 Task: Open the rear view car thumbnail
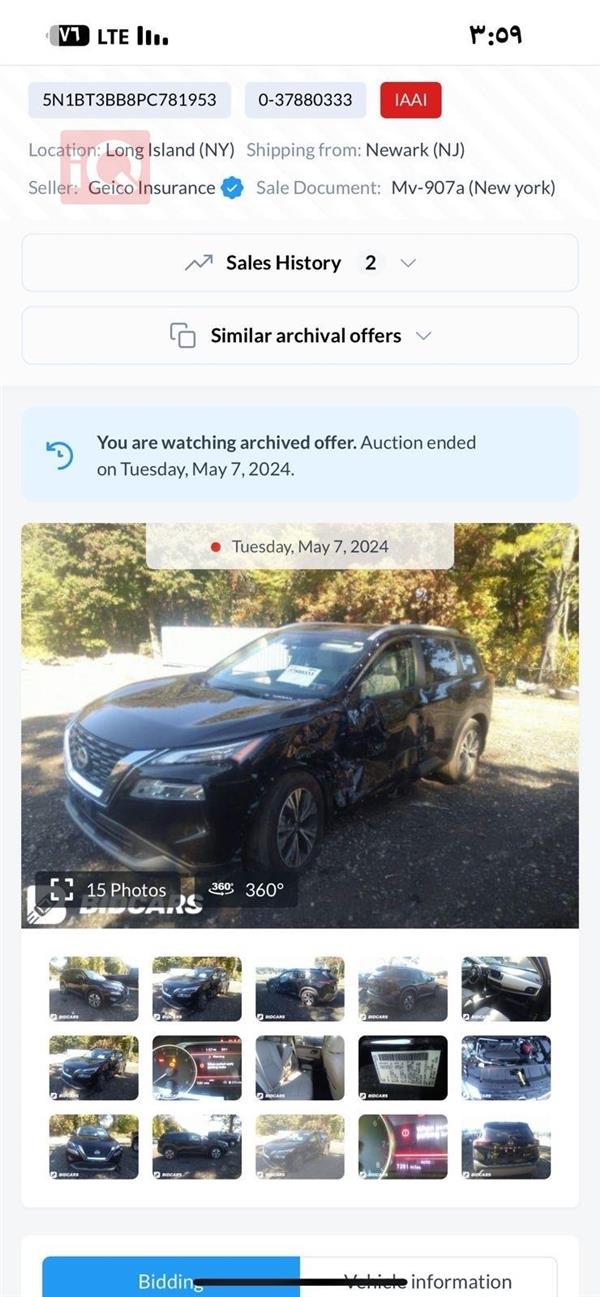click(x=506, y=1146)
